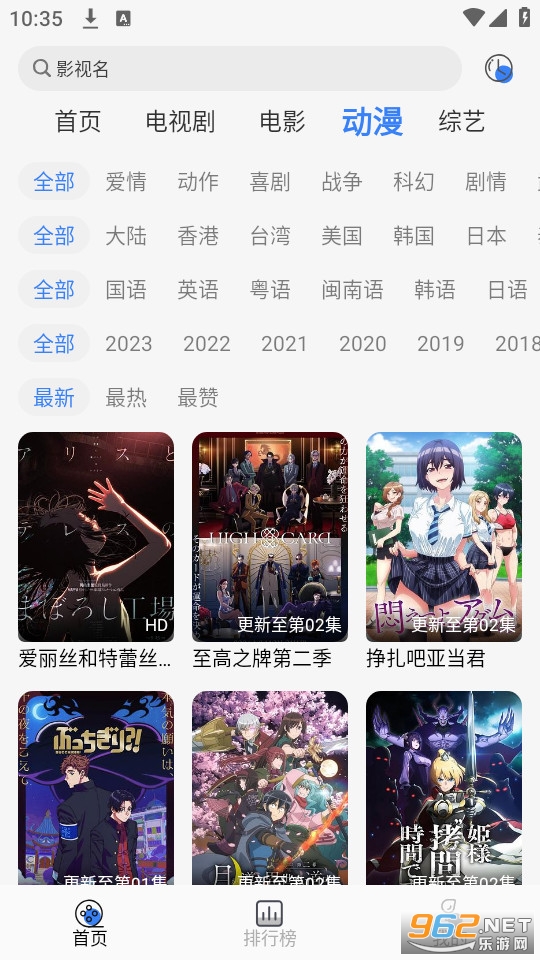
Task: Open 至高之牌第二季 anime card
Action: point(270,551)
